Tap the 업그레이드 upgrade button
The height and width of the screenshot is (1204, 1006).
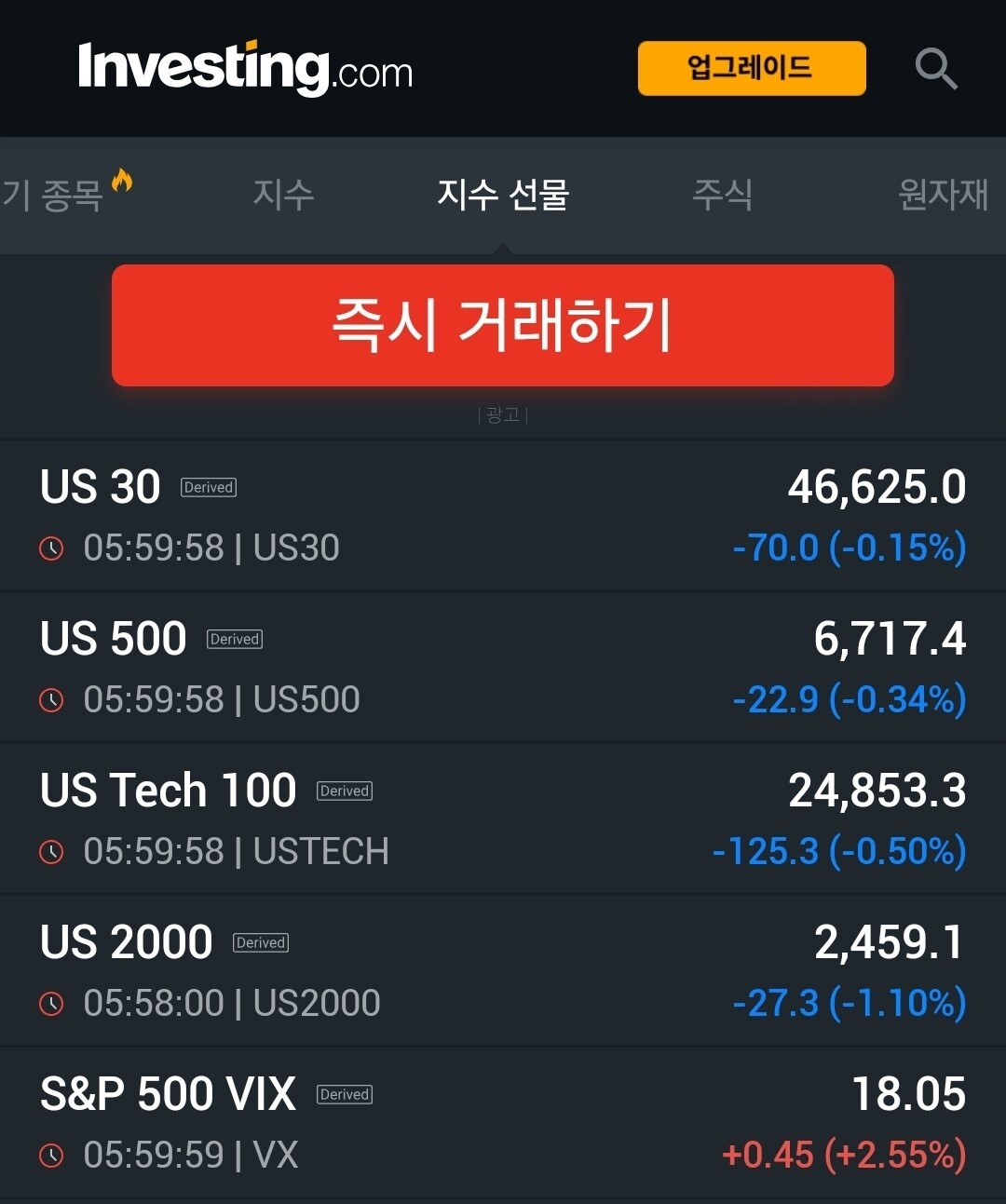tap(752, 68)
